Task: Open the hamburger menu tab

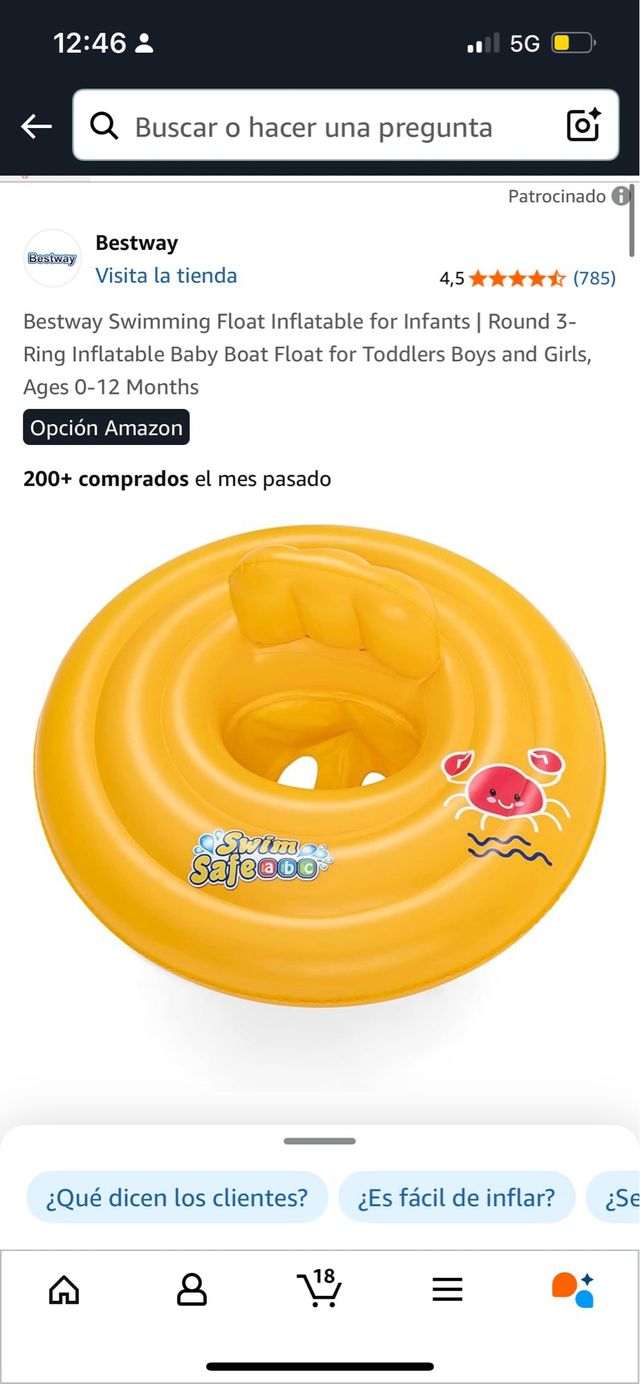Action: point(447,1289)
